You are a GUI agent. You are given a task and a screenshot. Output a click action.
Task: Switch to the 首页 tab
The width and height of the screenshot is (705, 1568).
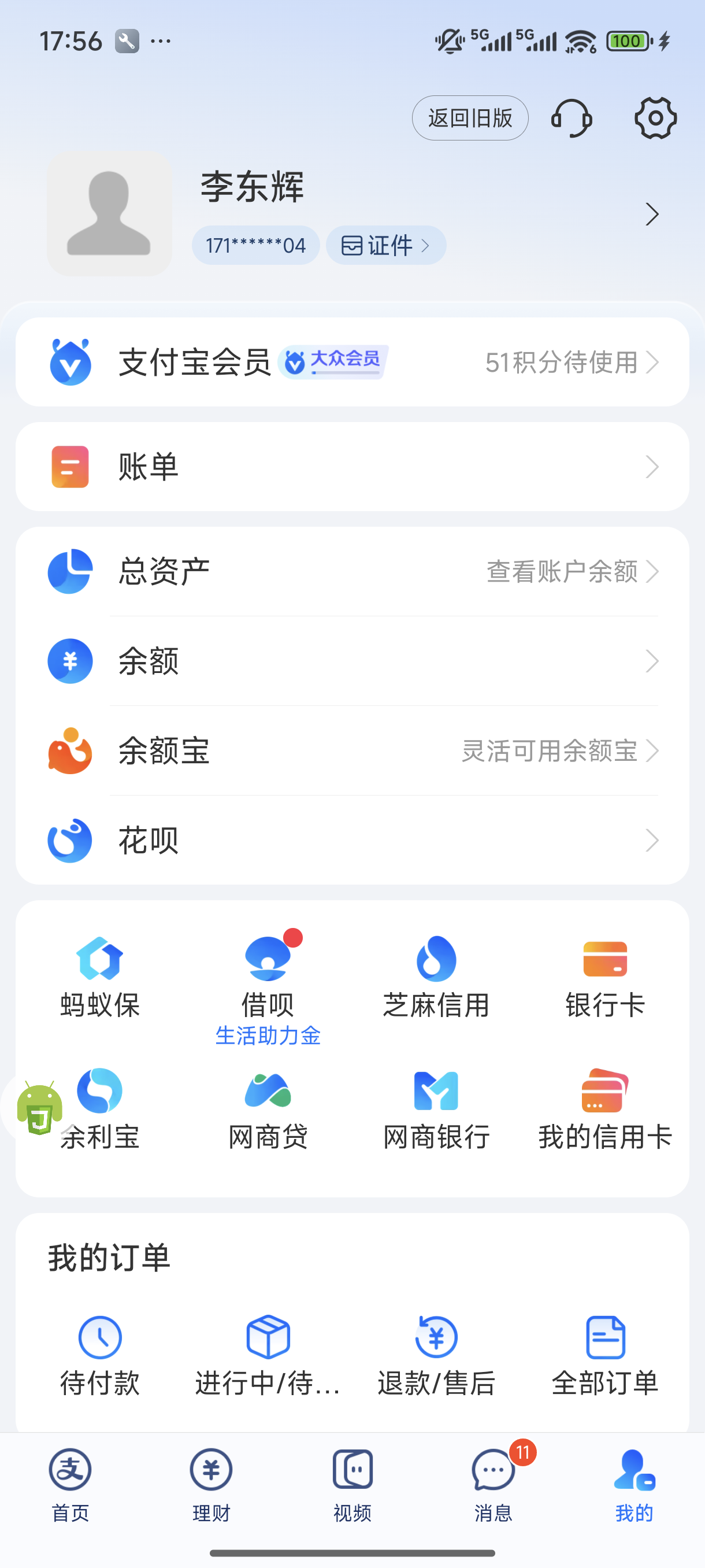click(70, 1484)
